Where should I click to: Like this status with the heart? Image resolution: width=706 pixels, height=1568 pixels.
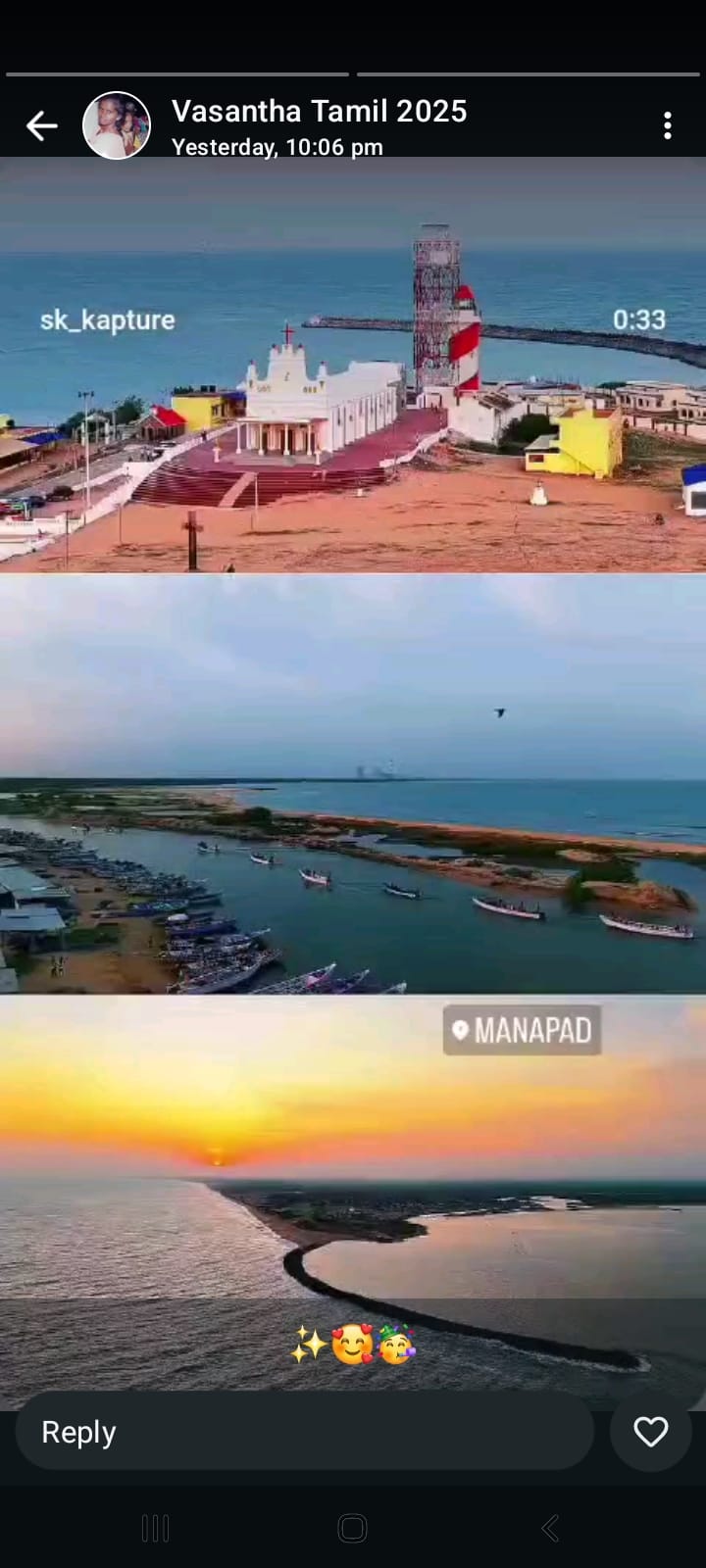tap(650, 1432)
